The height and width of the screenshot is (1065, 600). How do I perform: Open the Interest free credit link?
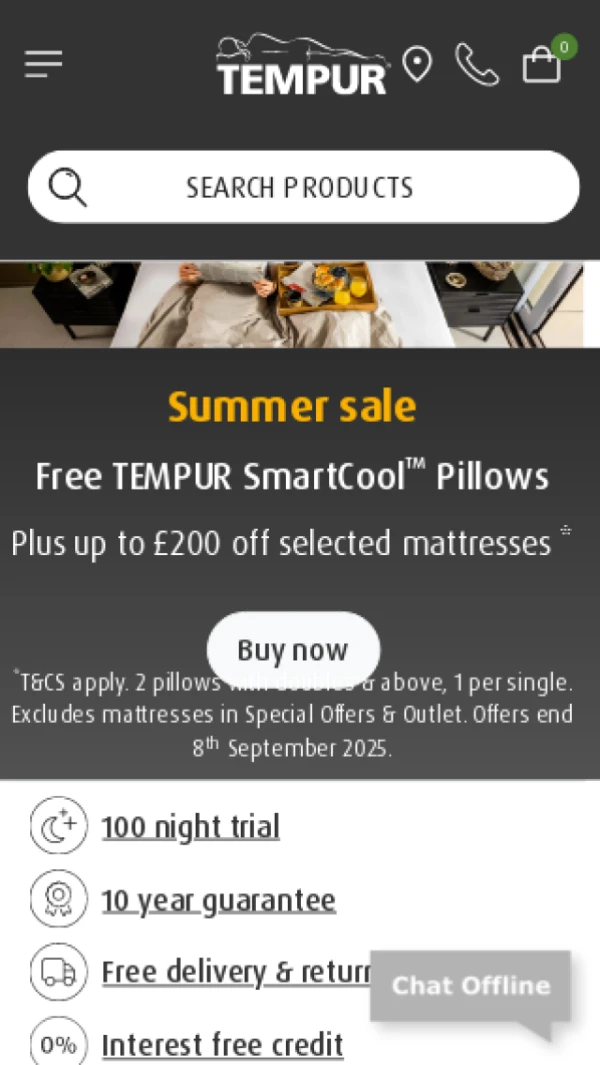pyautogui.click(x=222, y=1045)
